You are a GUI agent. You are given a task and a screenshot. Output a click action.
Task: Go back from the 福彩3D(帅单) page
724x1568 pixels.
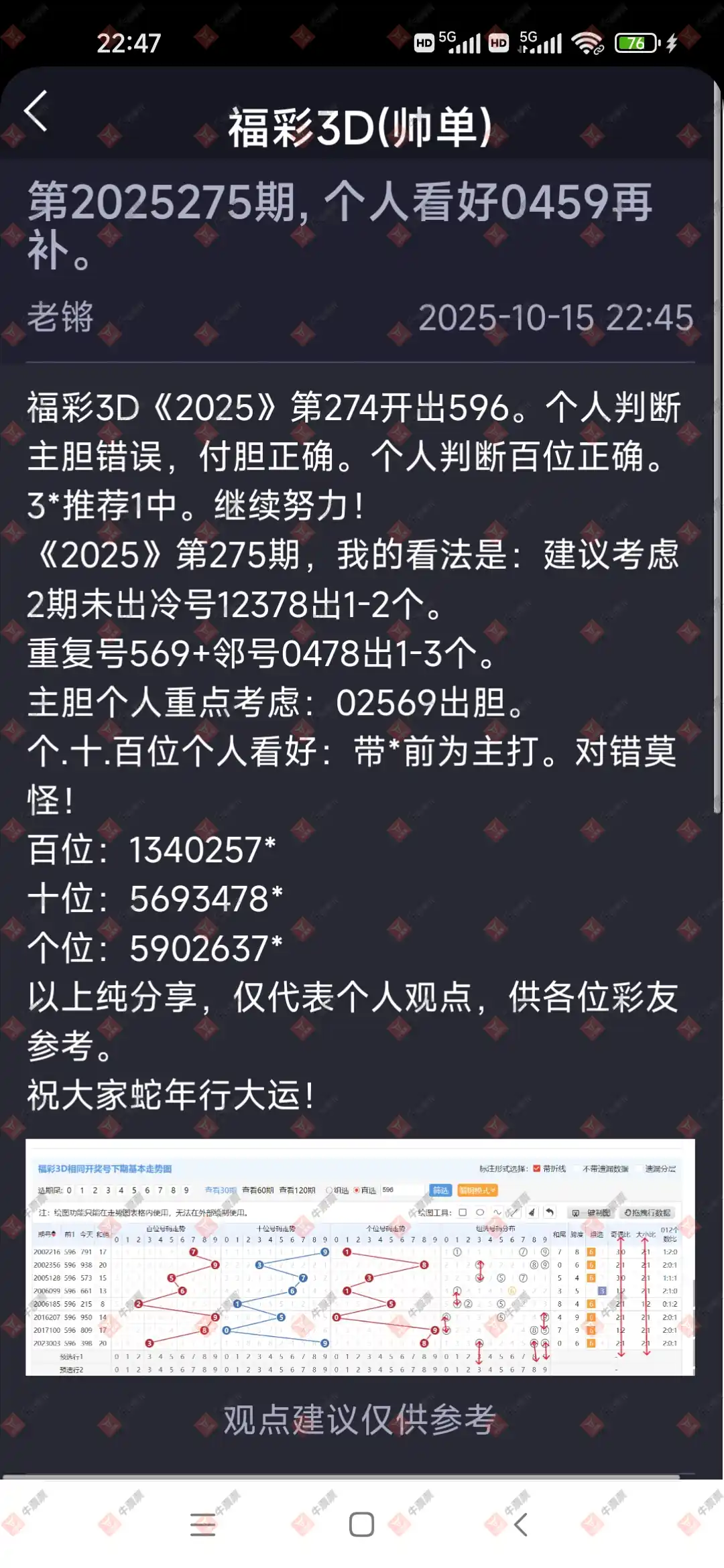36,111
